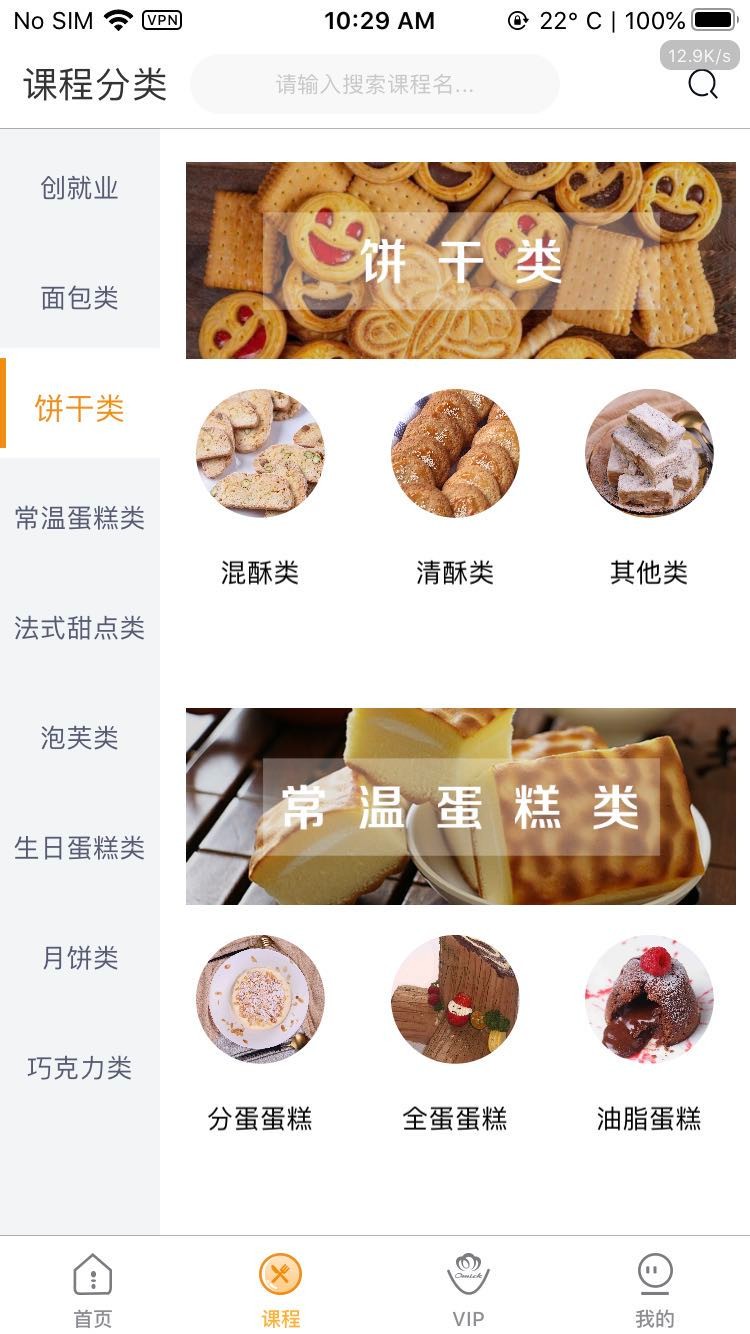Open the search magnifier icon
The height and width of the screenshot is (1334, 750).
tap(703, 85)
